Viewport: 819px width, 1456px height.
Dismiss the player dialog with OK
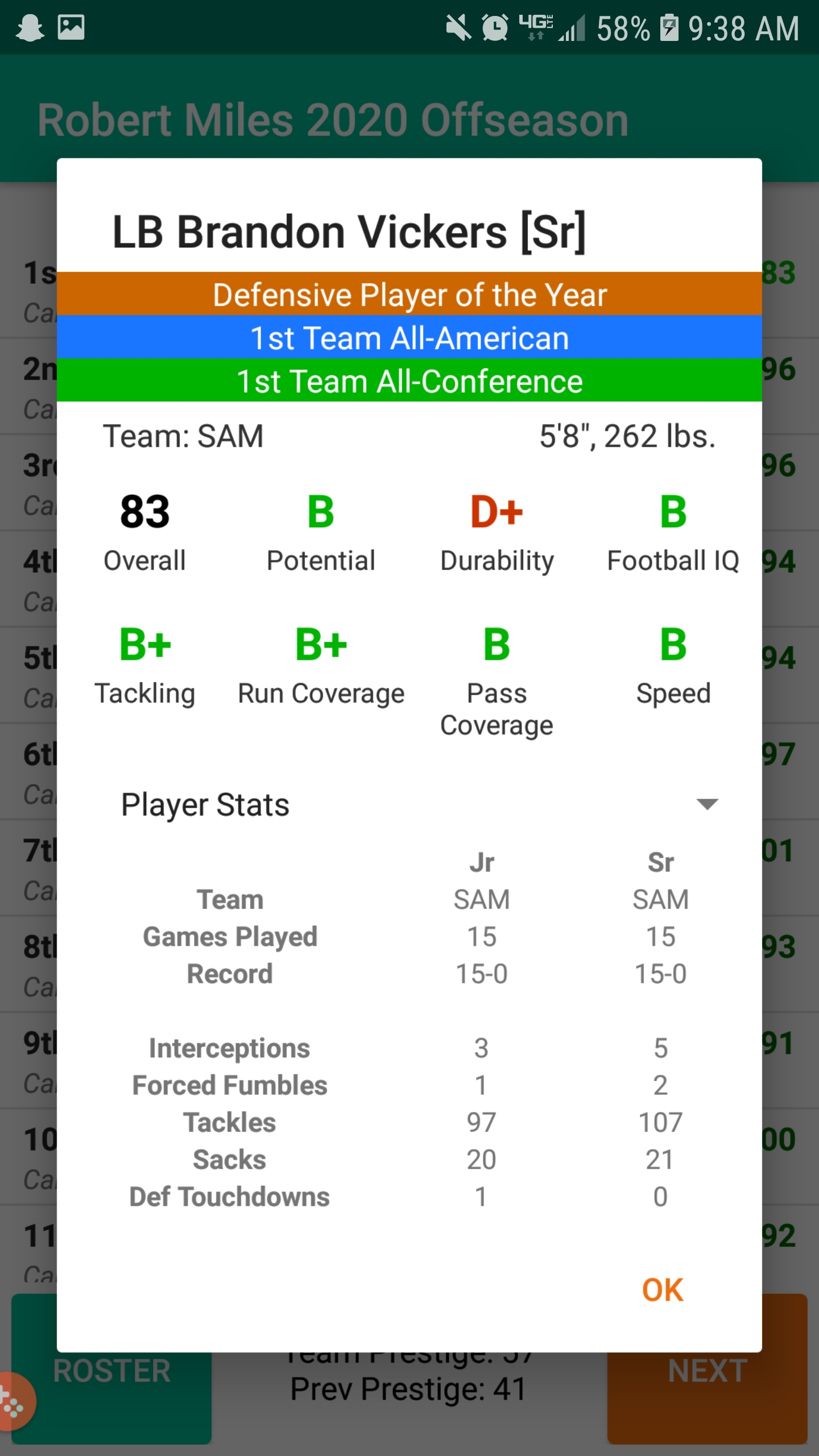(662, 1290)
